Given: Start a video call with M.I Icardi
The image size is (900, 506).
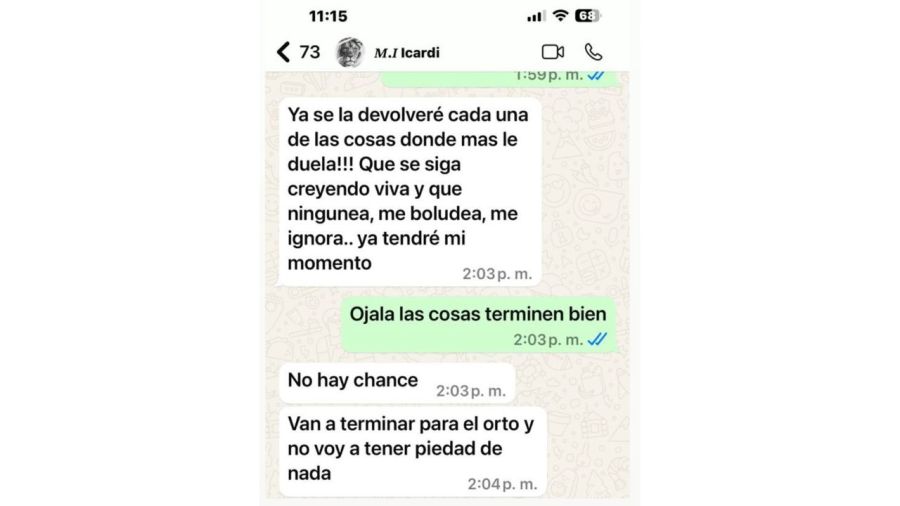Looking at the screenshot, I should [x=552, y=52].
